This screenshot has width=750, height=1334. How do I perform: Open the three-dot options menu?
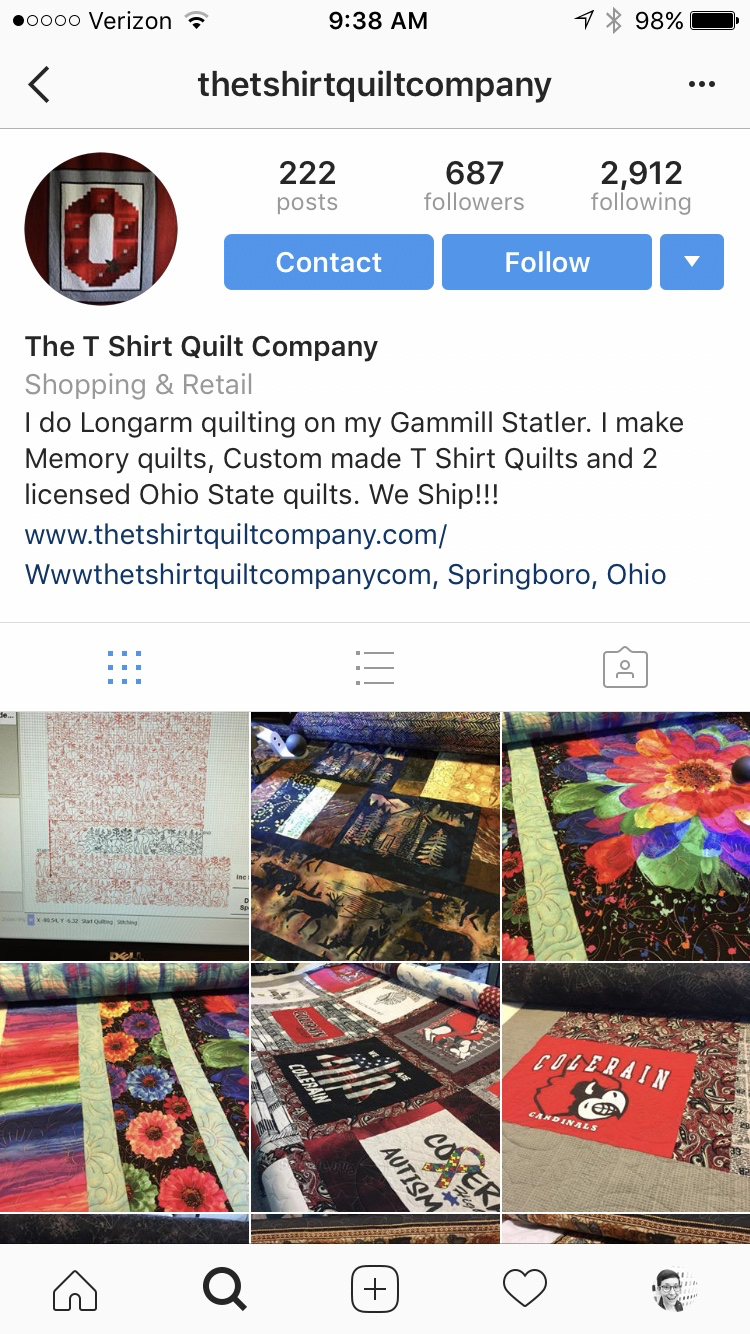(x=702, y=85)
